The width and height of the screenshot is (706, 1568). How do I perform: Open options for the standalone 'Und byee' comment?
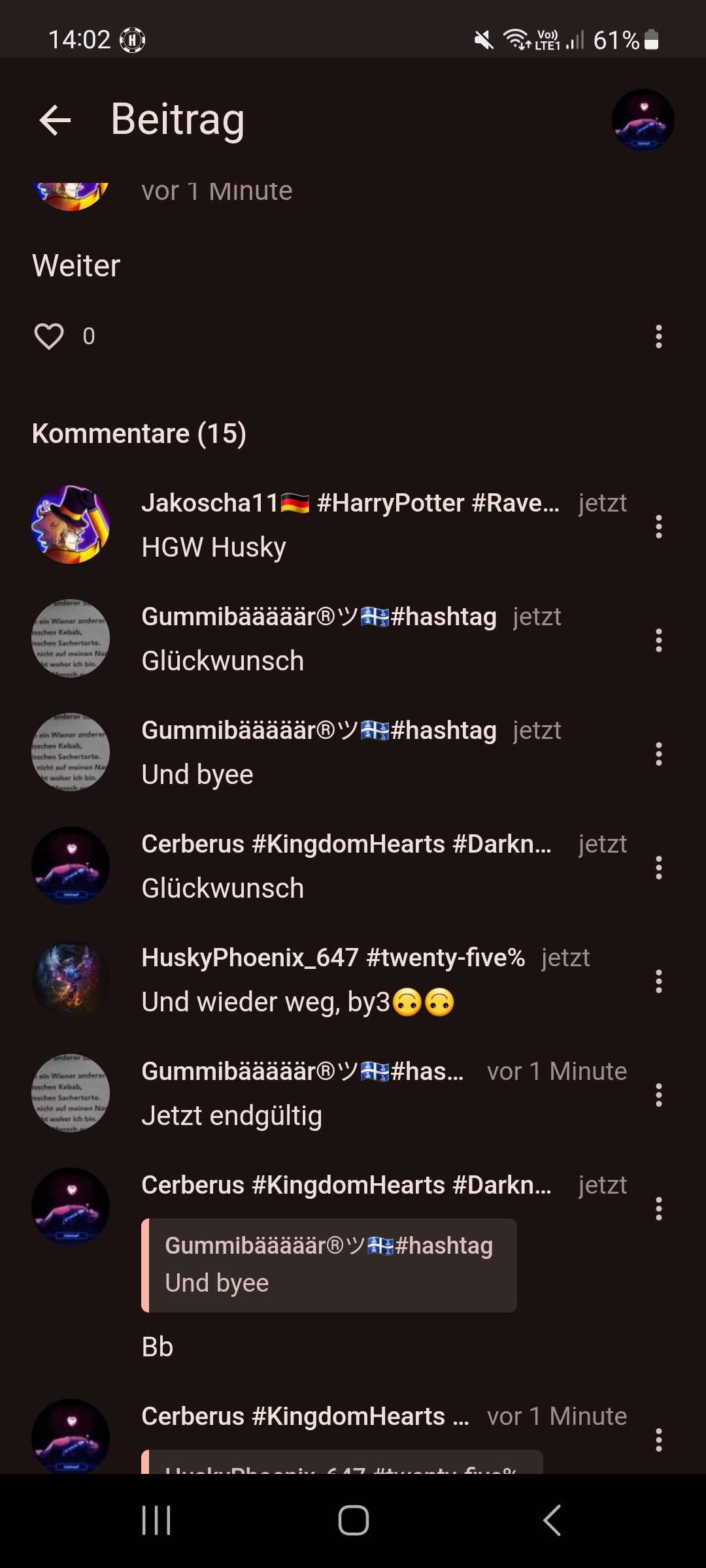pyautogui.click(x=658, y=753)
